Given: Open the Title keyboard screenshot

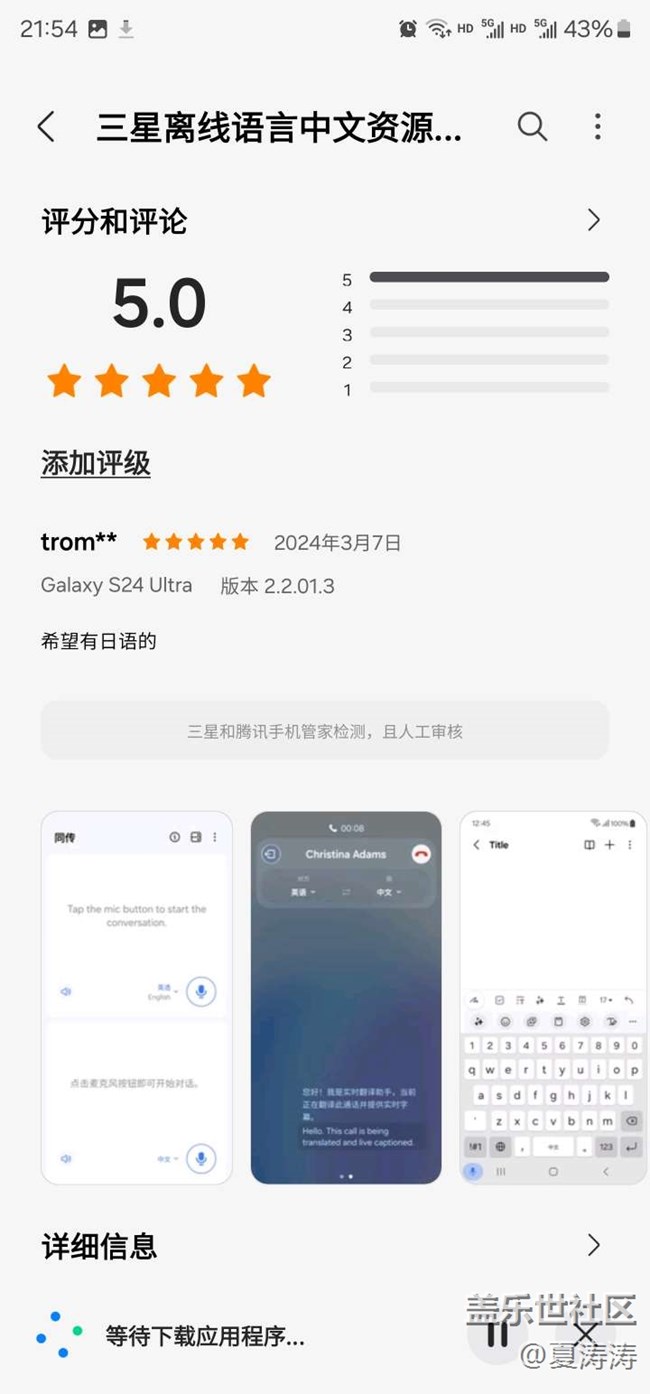Looking at the screenshot, I should point(553,997).
